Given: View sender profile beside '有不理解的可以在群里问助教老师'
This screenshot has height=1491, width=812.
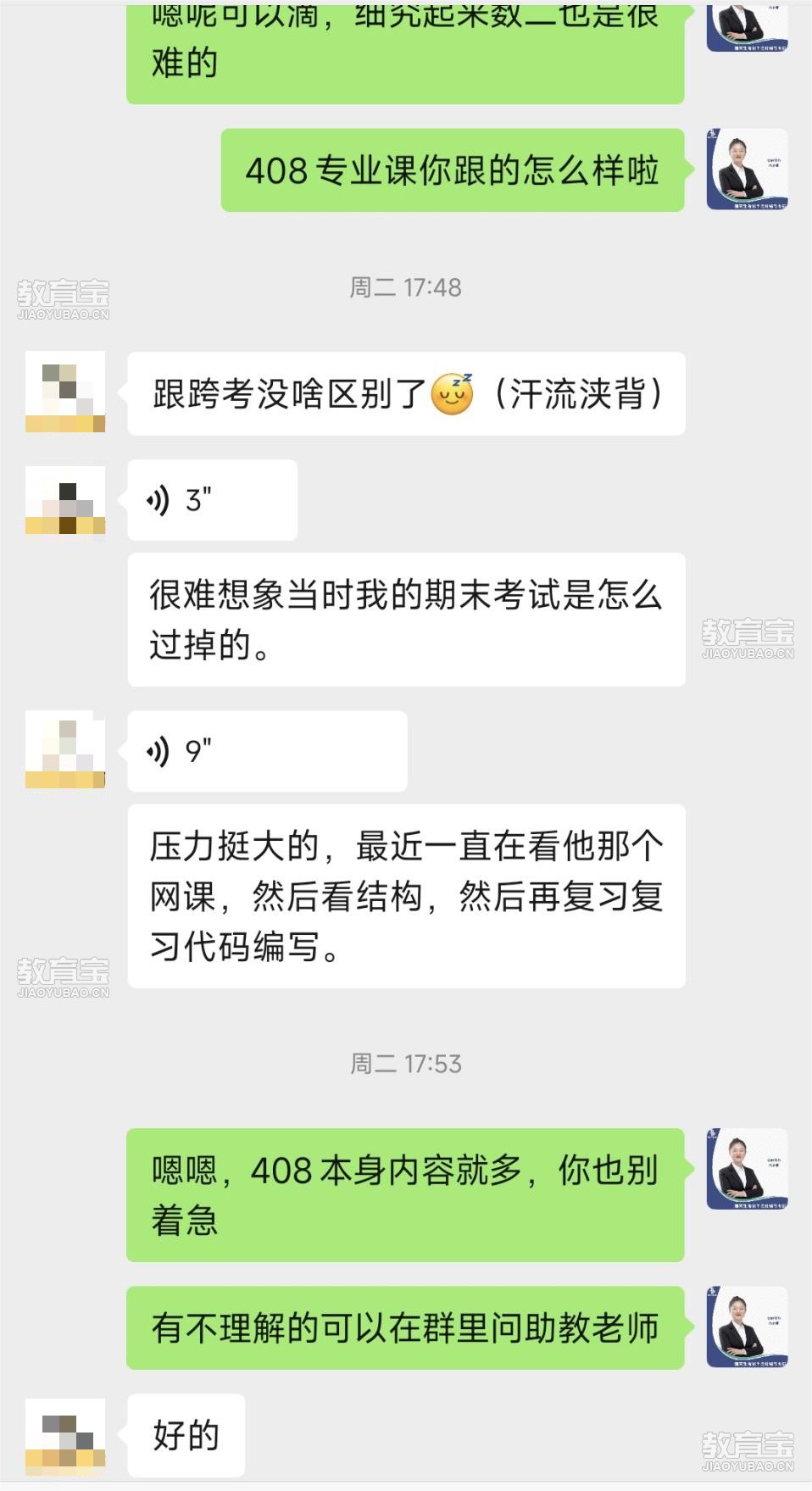Looking at the screenshot, I should tap(747, 1327).
